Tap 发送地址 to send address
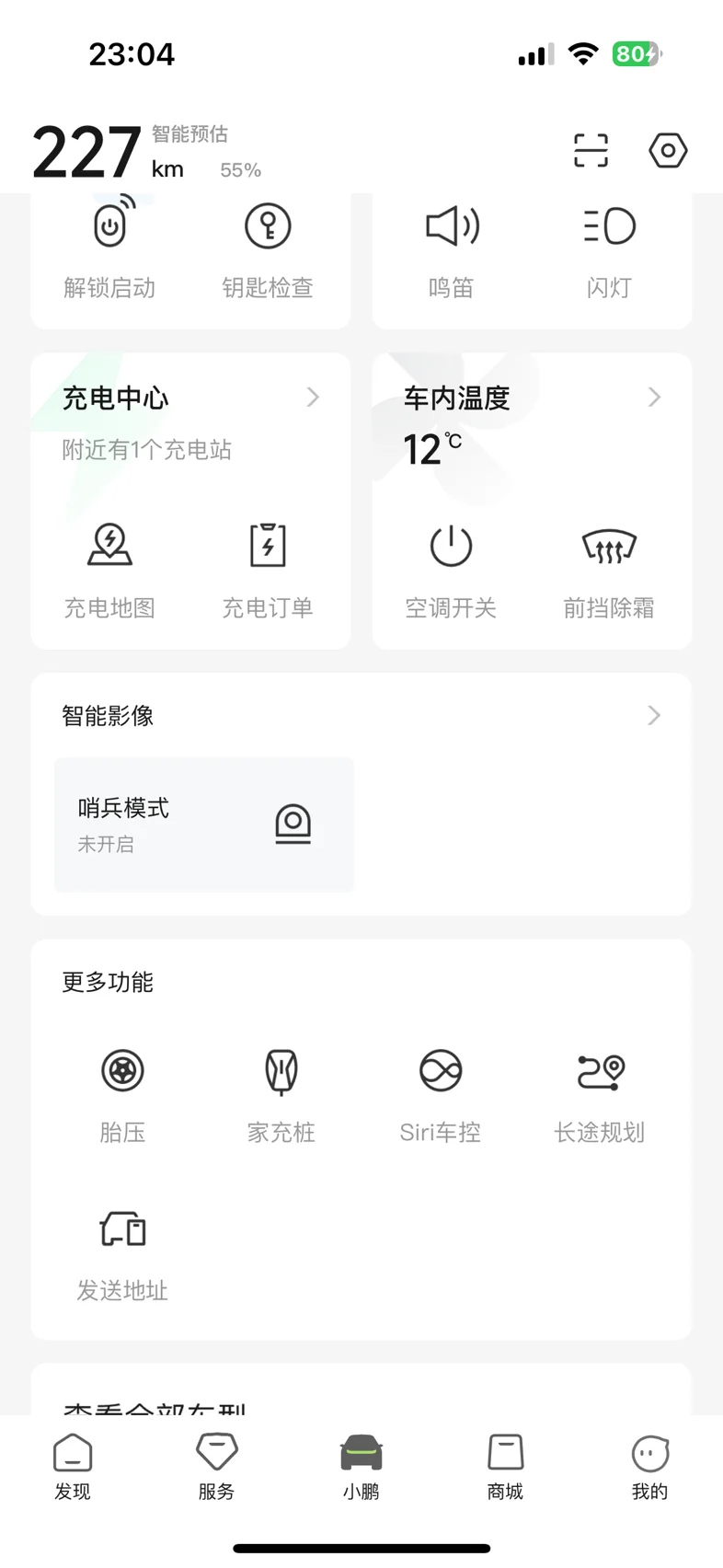The width and height of the screenshot is (723, 1568). pos(122,1254)
